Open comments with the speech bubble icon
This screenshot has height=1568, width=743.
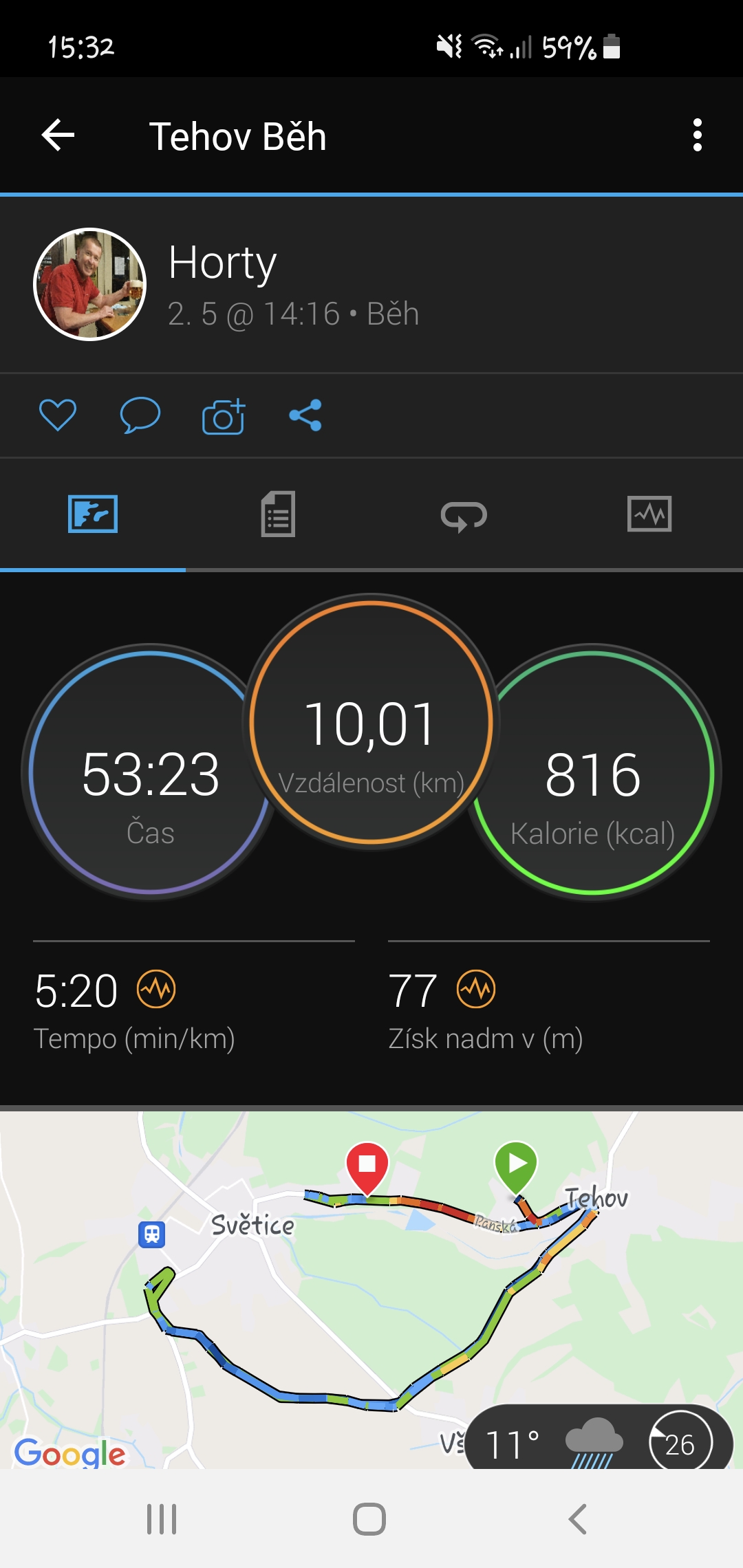pos(140,415)
